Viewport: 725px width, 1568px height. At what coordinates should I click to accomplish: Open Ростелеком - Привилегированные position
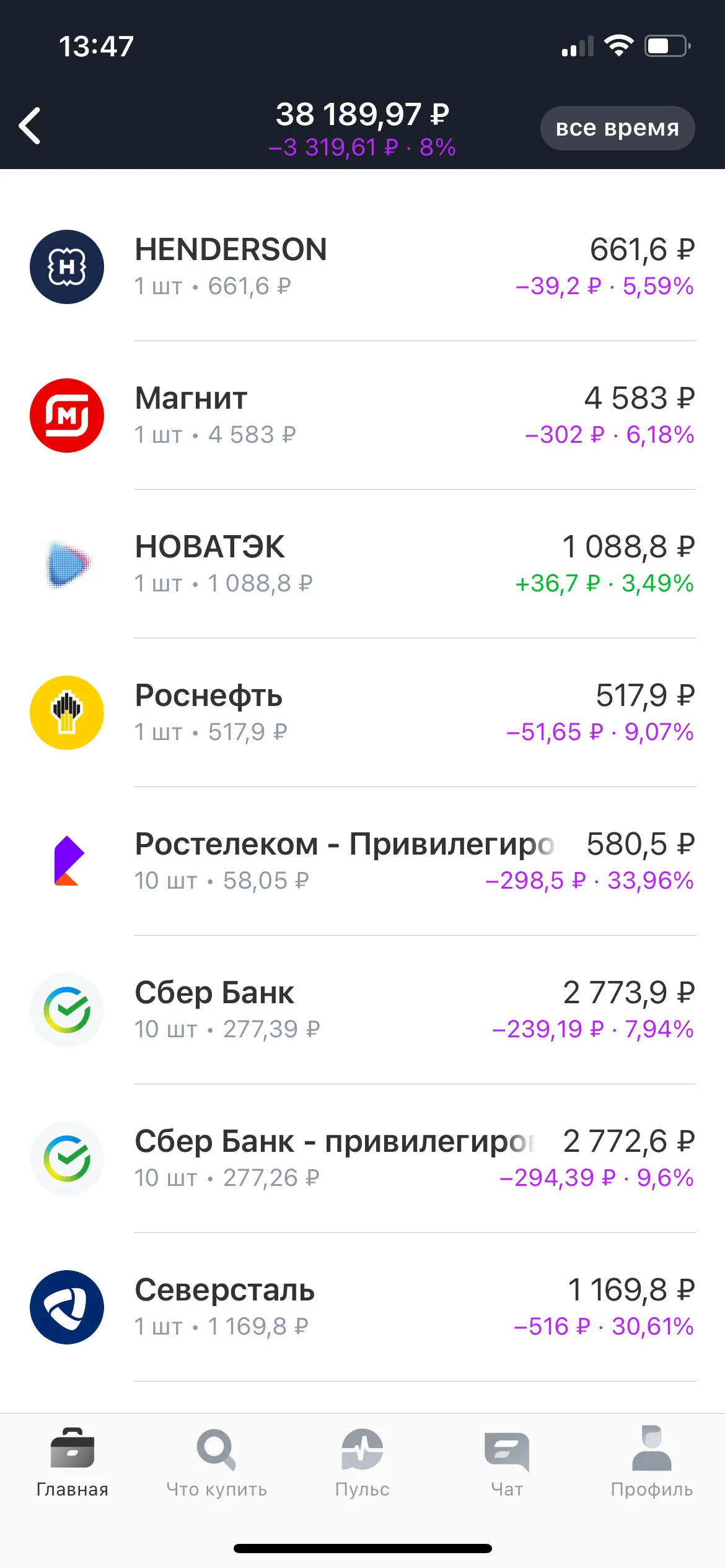pyautogui.click(x=362, y=861)
